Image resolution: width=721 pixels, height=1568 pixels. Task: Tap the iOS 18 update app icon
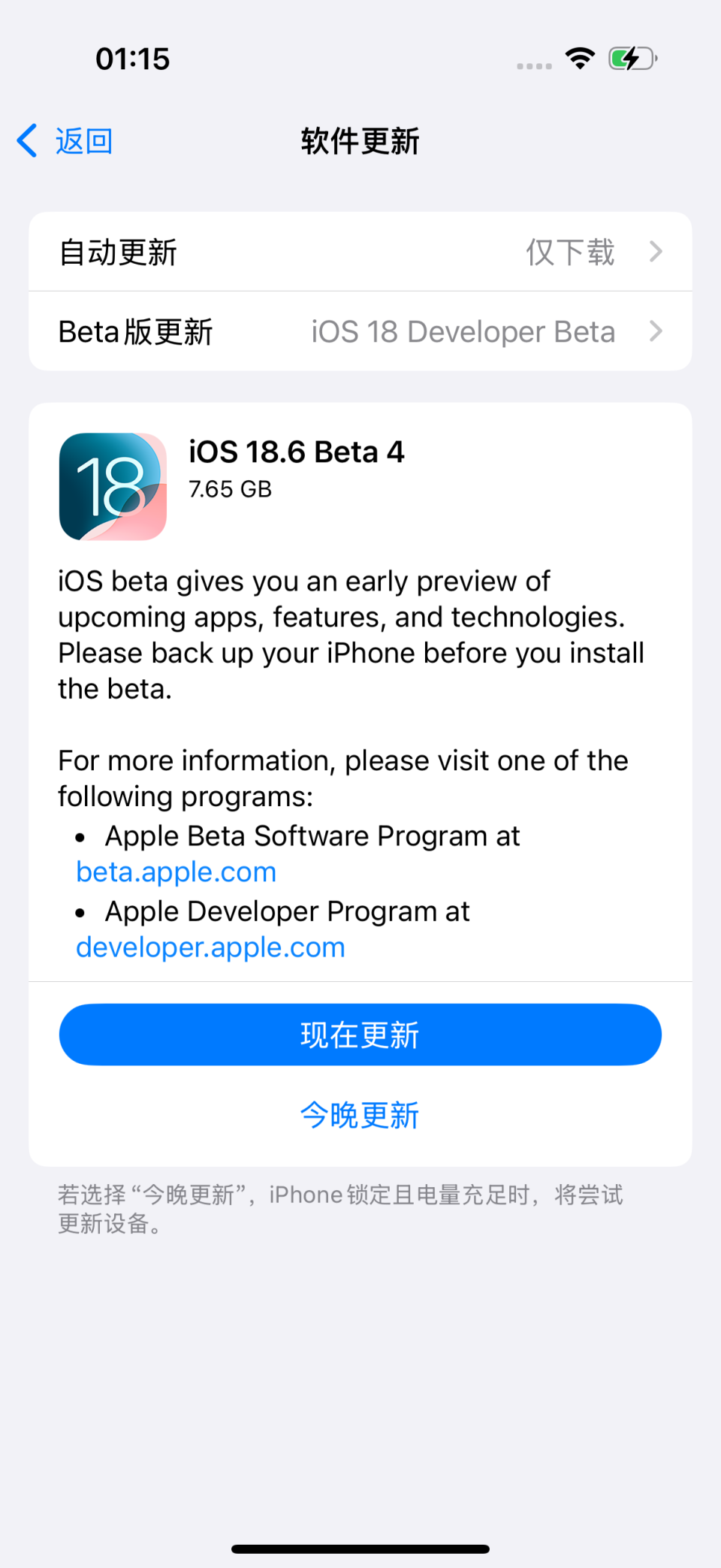tap(113, 485)
